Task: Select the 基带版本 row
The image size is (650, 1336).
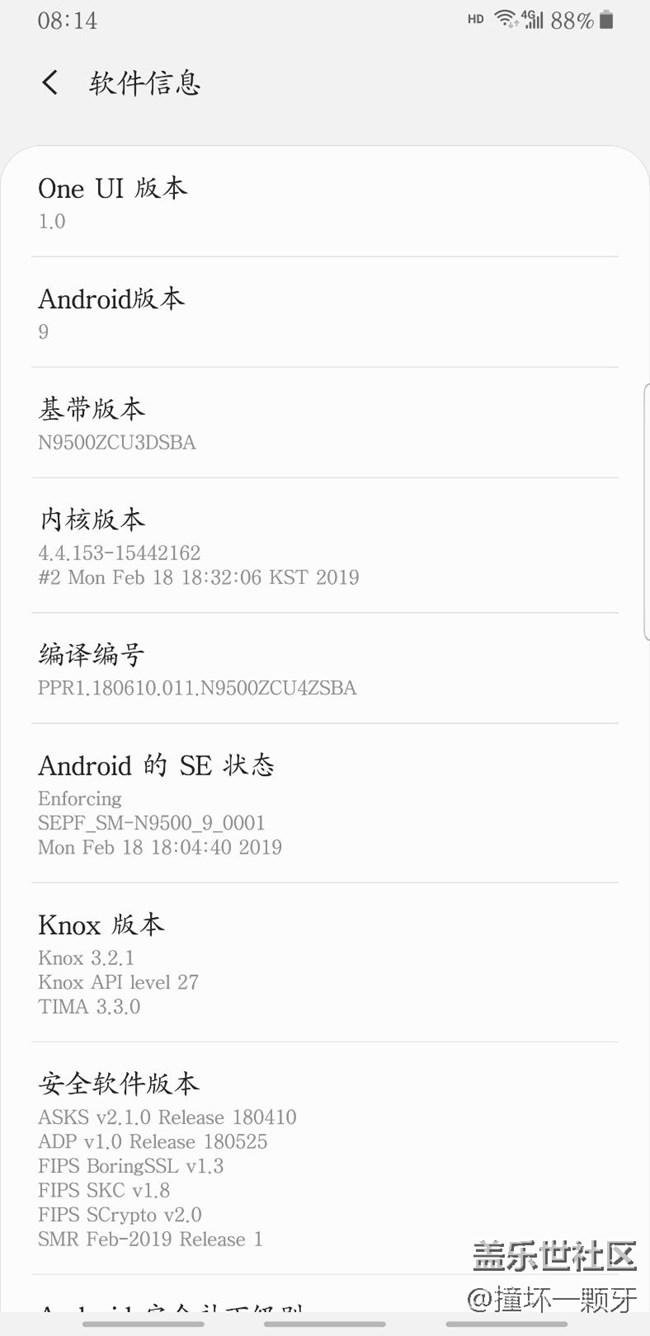Action: tap(325, 423)
